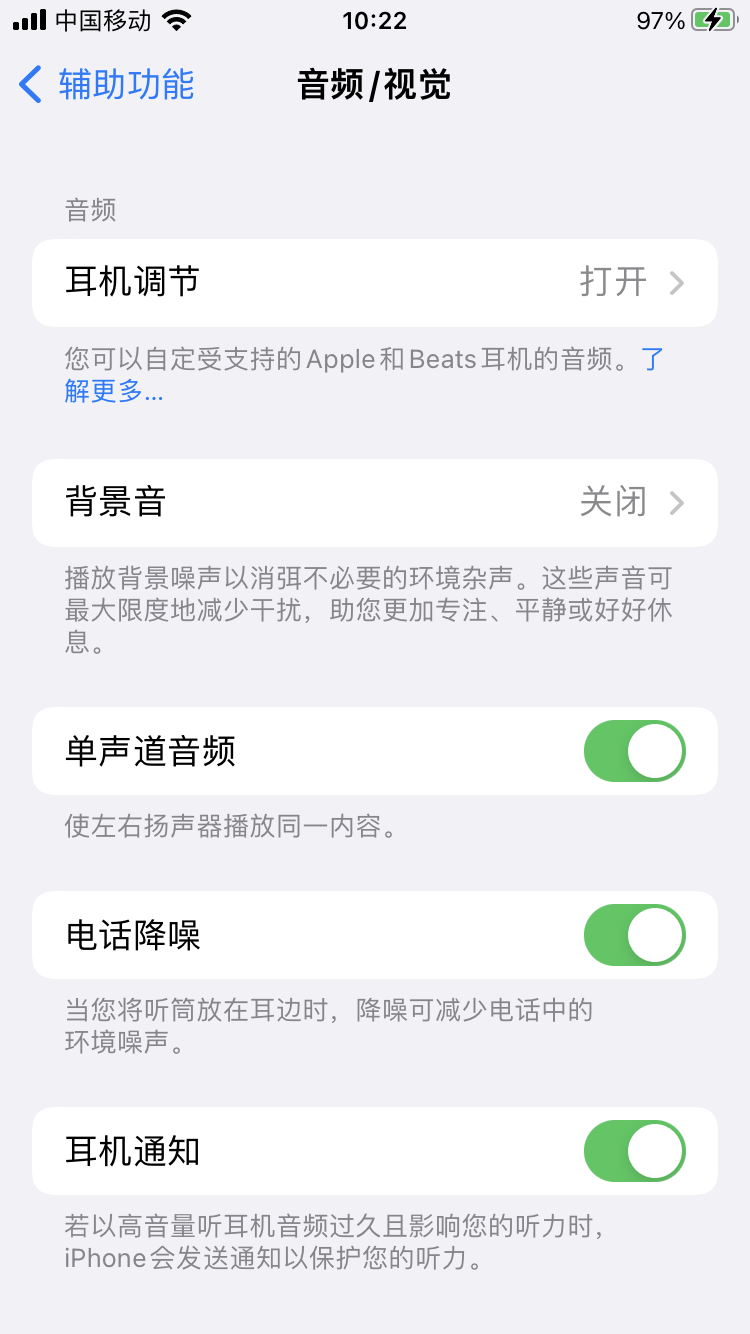The width and height of the screenshot is (750, 1334).
Task: Switch off 耳机通知
Action: click(634, 1151)
